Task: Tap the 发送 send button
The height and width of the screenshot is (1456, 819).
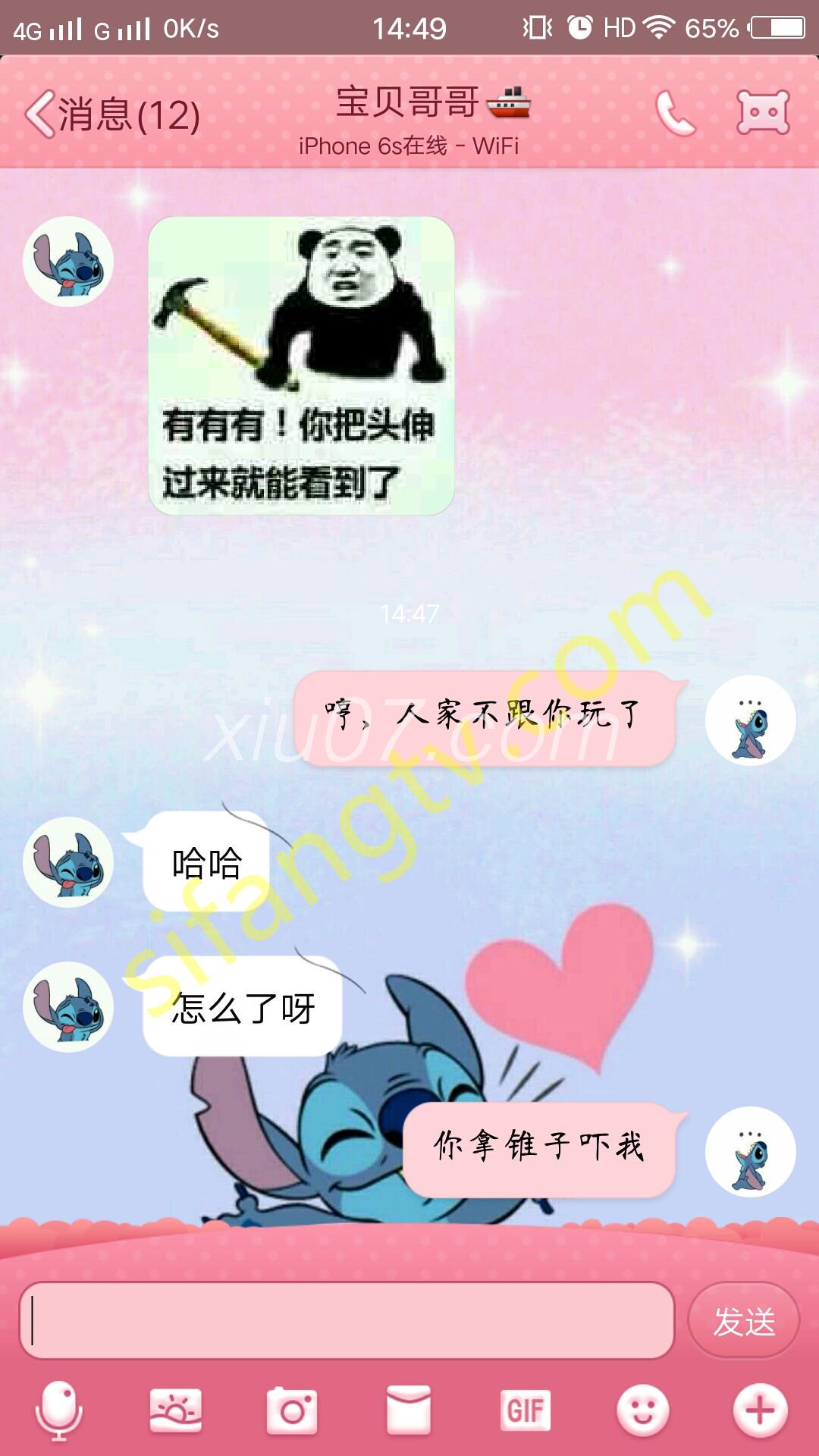Action: click(743, 1321)
